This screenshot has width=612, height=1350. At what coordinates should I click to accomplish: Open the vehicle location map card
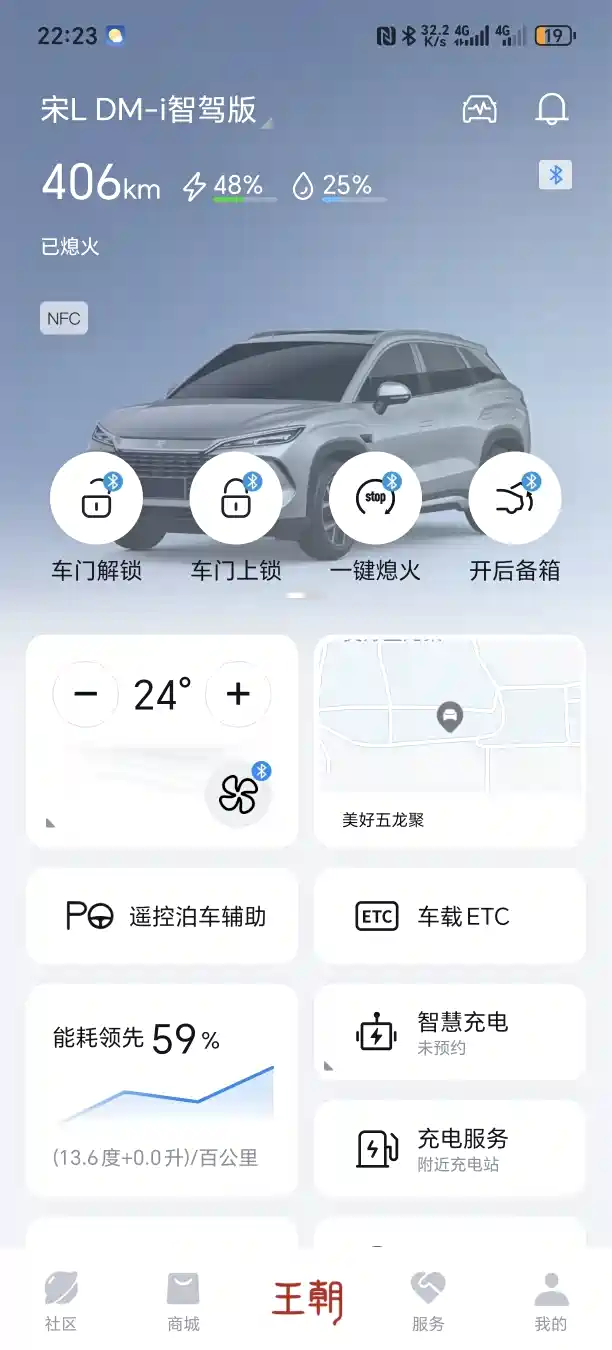(449, 740)
